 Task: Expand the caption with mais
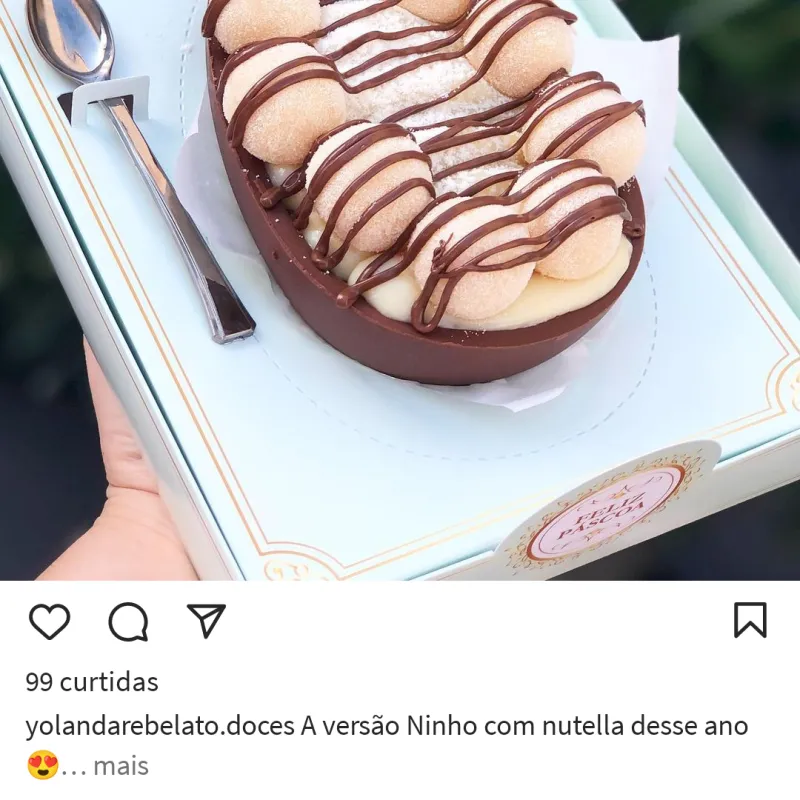[x=121, y=767]
